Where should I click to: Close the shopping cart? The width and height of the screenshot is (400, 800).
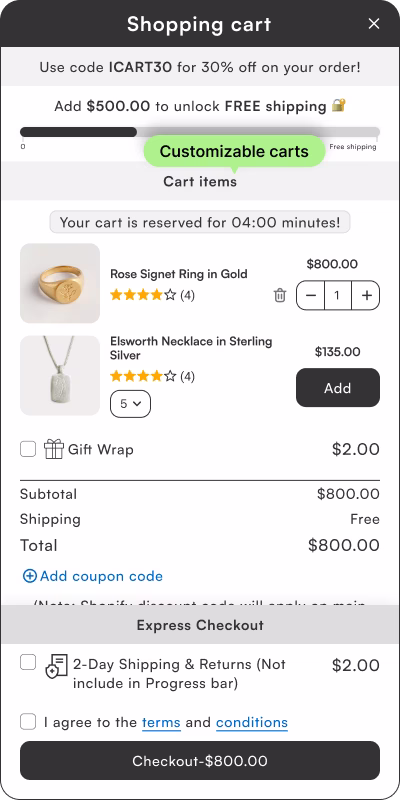374,23
